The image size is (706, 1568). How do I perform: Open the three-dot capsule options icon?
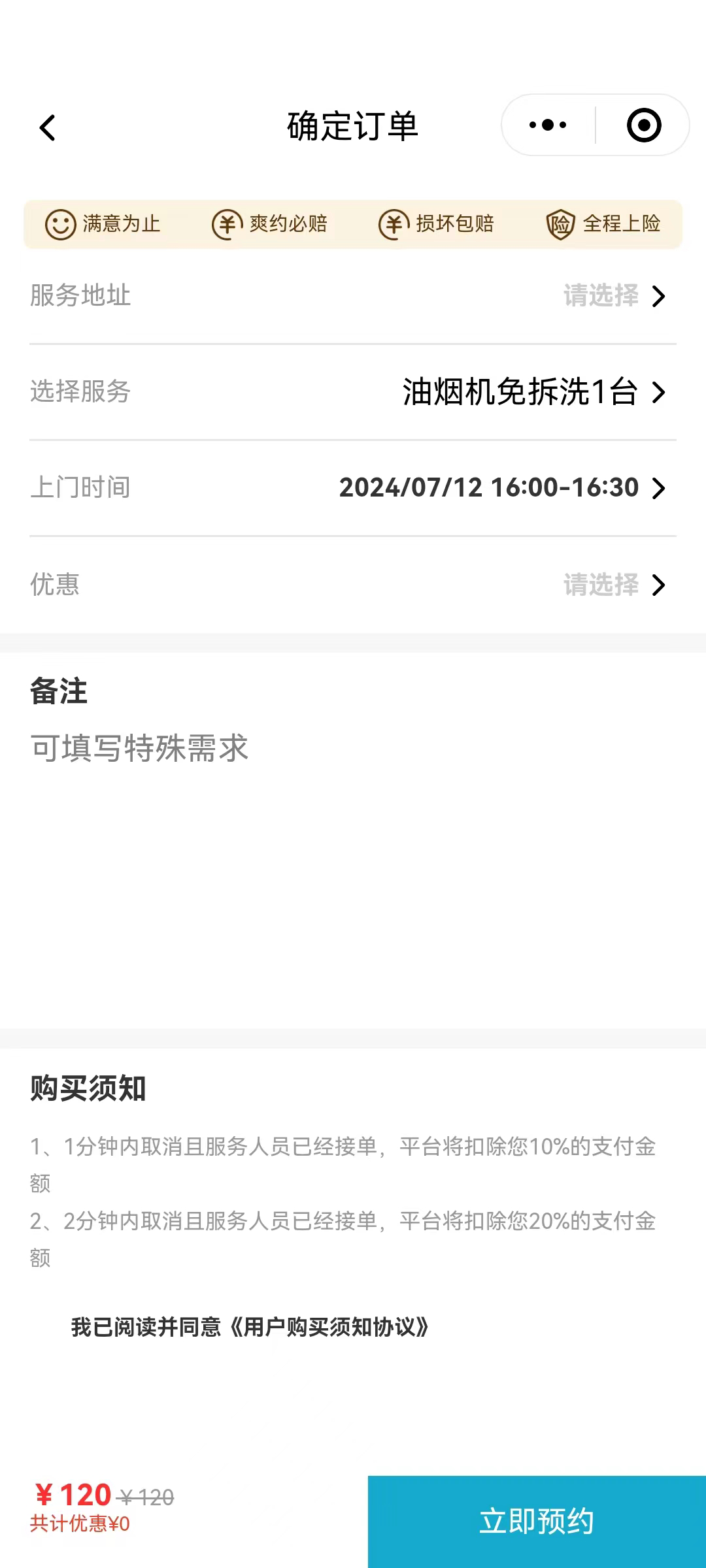[546, 124]
